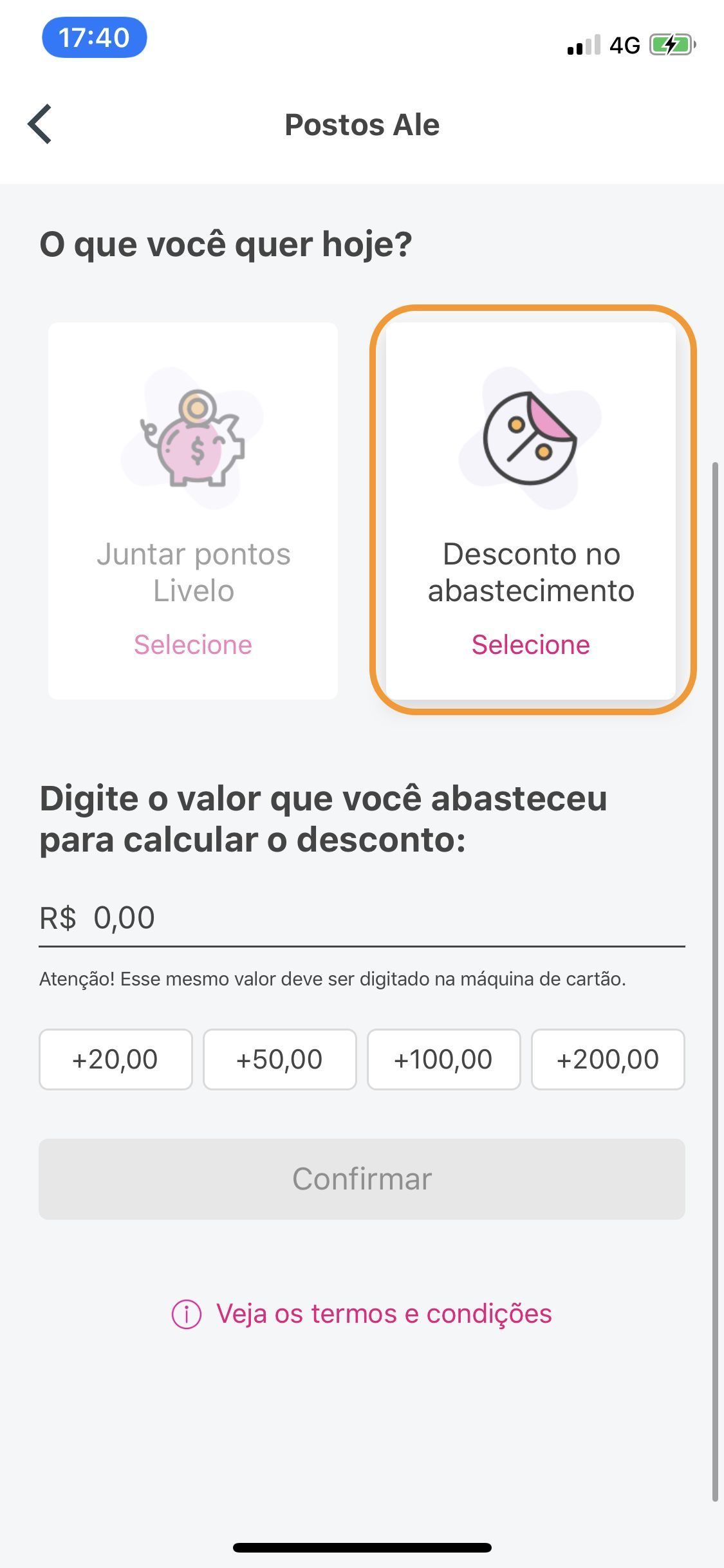
Task: Add +100,00 to the amount
Action: (444, 1059)
